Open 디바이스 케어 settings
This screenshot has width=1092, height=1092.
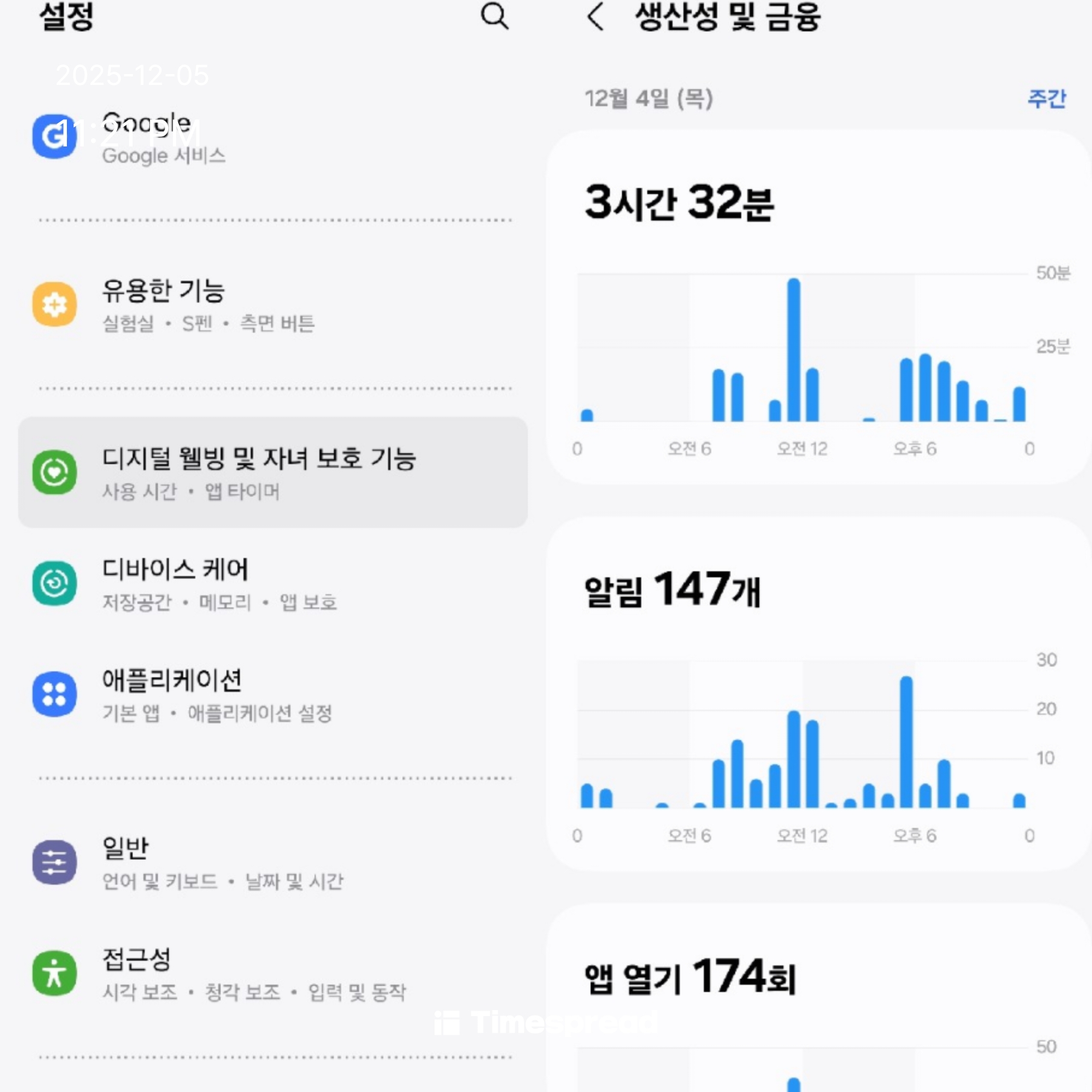coord(271,583)
